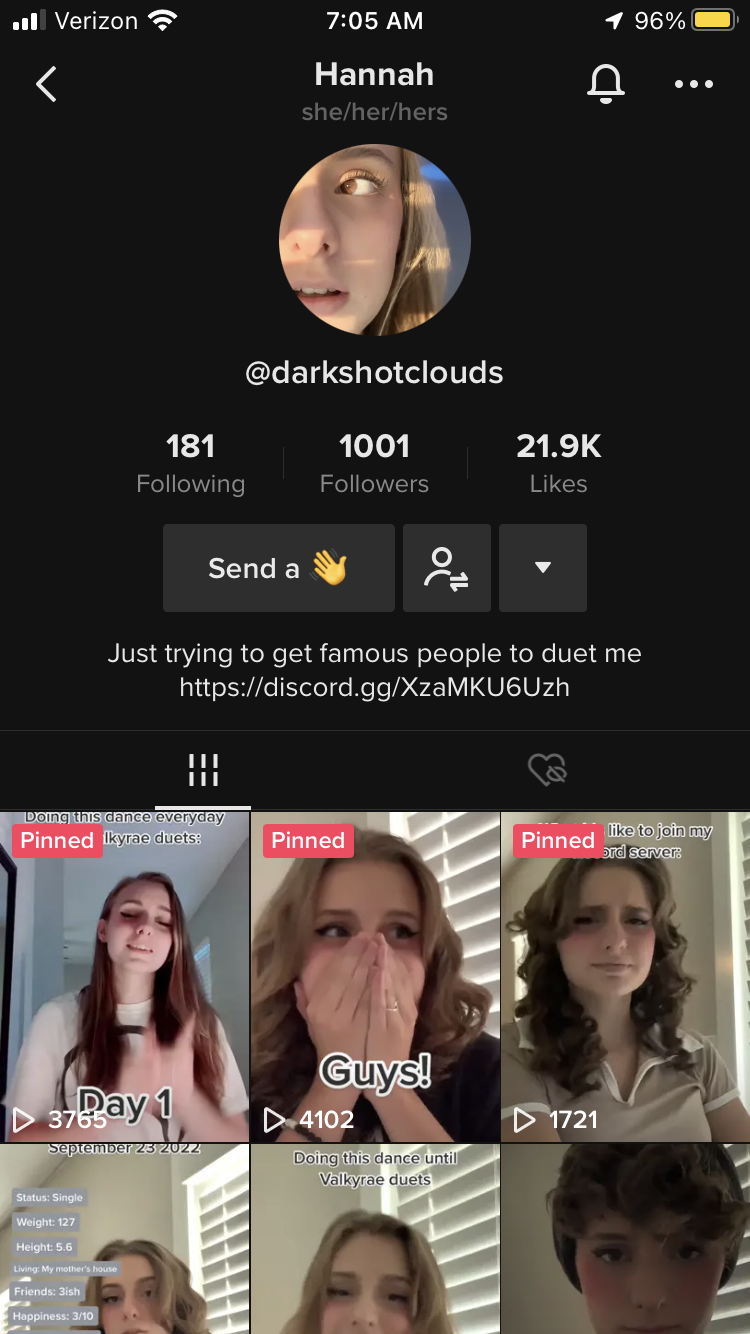Open the three-dot overflow menu
The height and width of the screenshot is (1334, 750).
tap(693, 84)
